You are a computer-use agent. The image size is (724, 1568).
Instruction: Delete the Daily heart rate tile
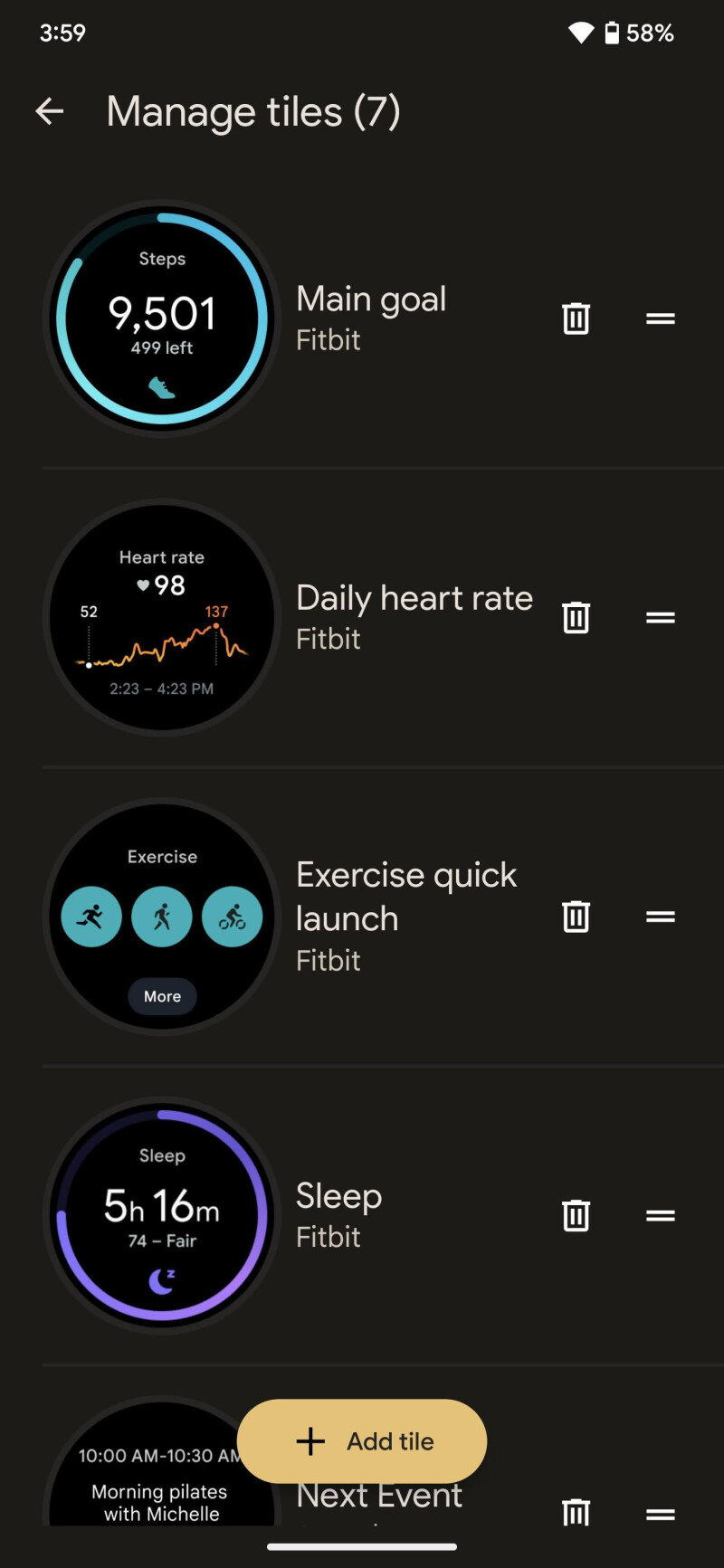pos(576,616)
